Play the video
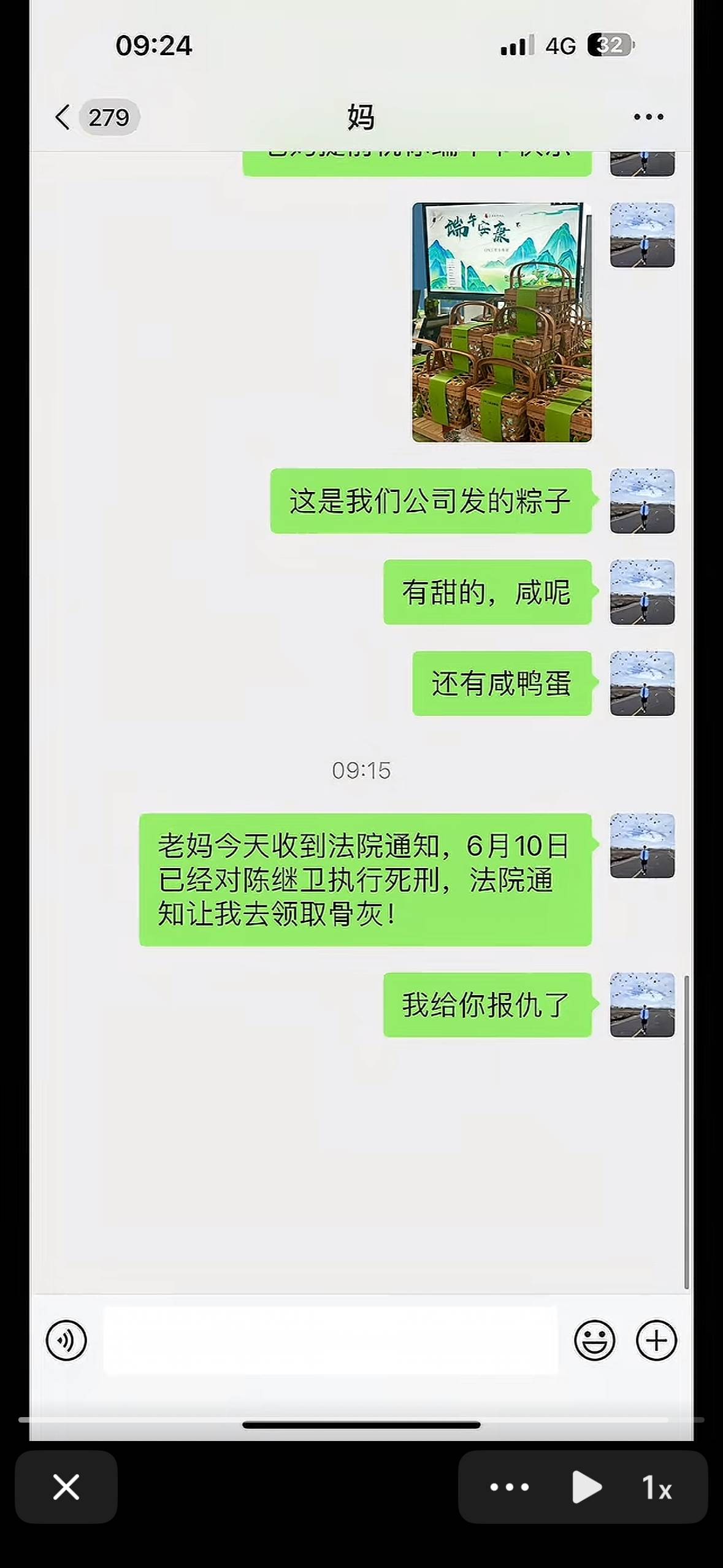 586,1487
